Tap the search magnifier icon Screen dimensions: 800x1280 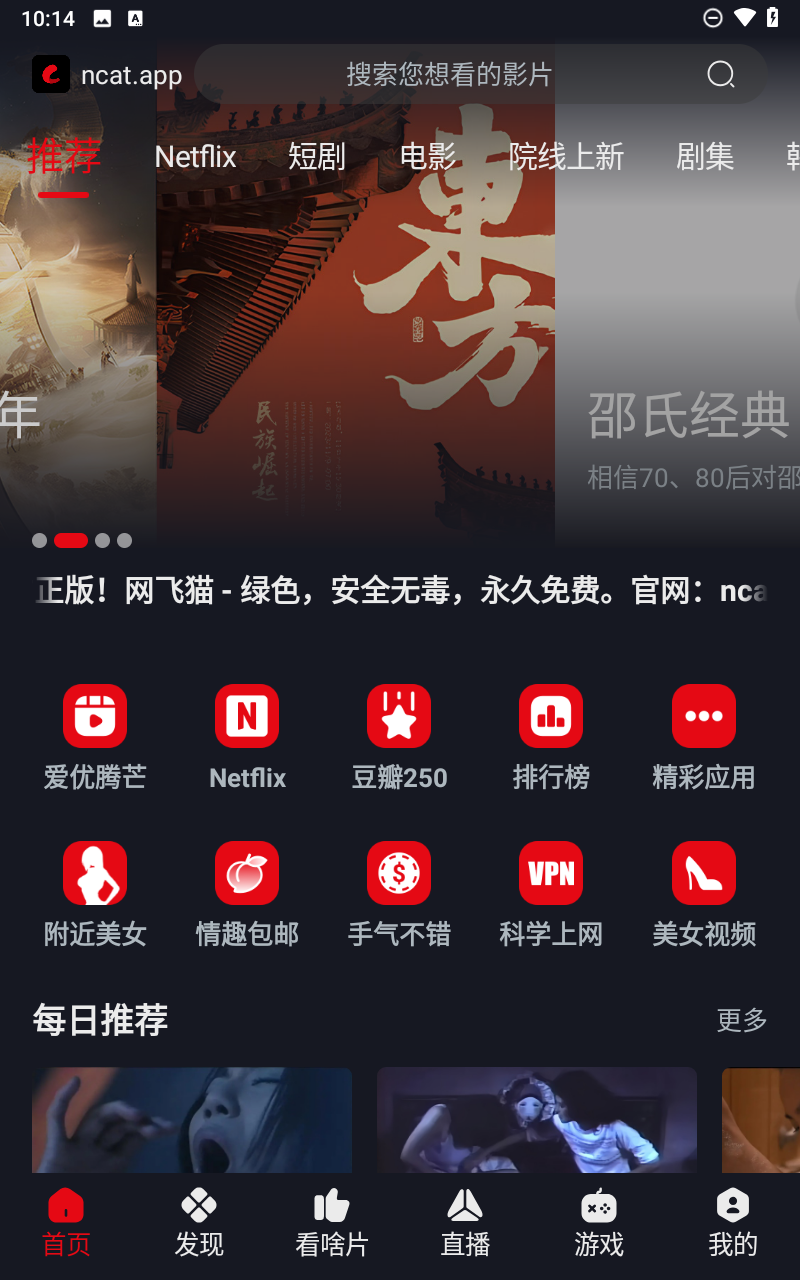[720, 75]
